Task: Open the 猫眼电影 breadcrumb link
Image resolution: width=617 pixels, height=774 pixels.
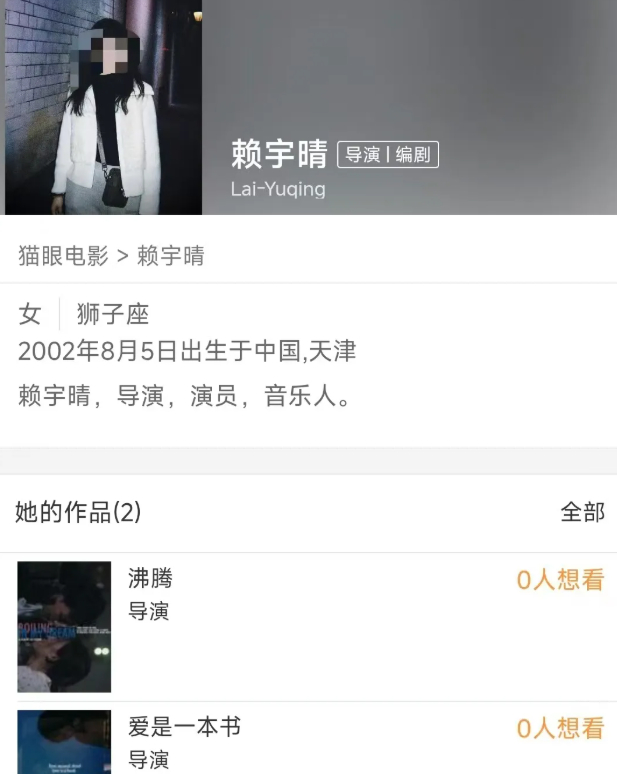Action: (x=63, y=256)
